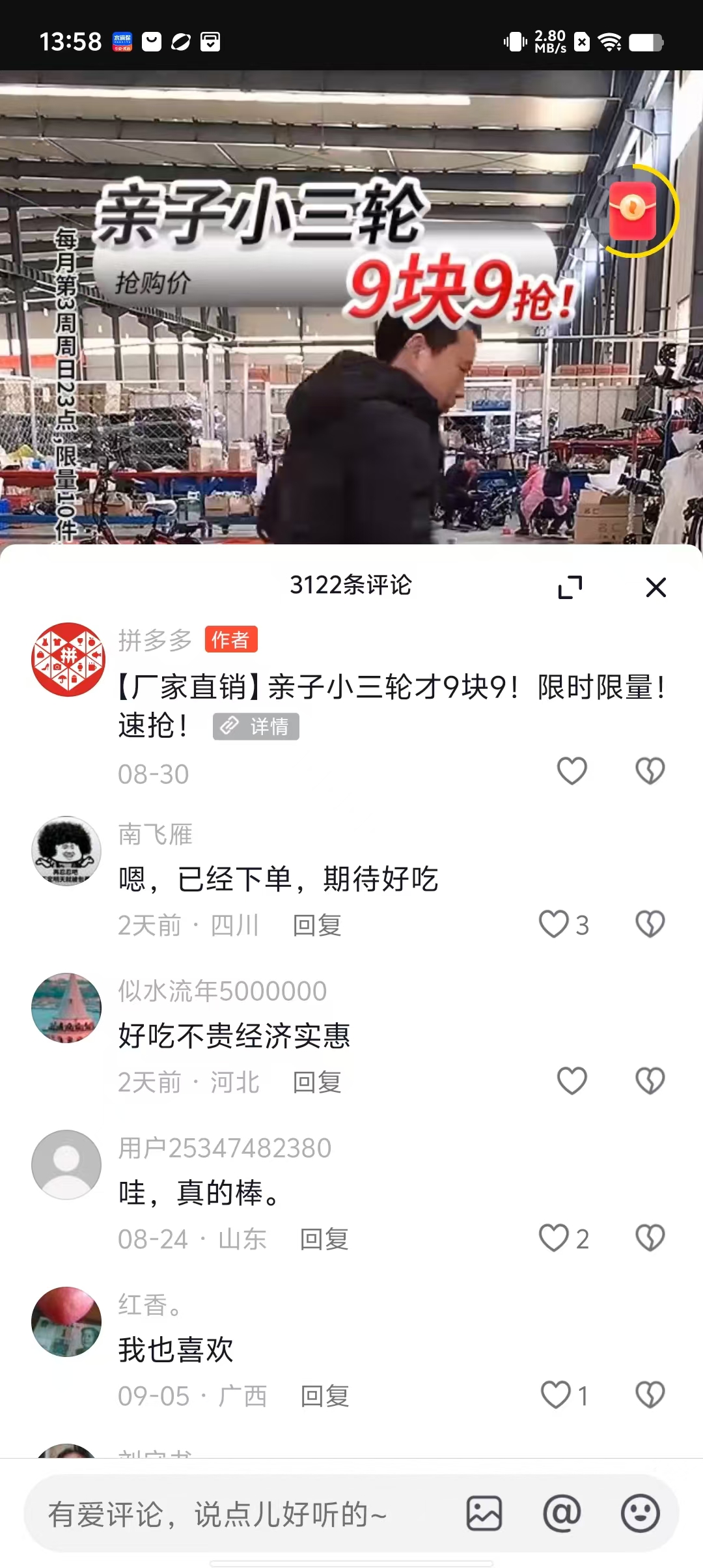Reply to 似水流年5000000's comment
This screenshot has height=1568, width=703.
click(317, 1082)
